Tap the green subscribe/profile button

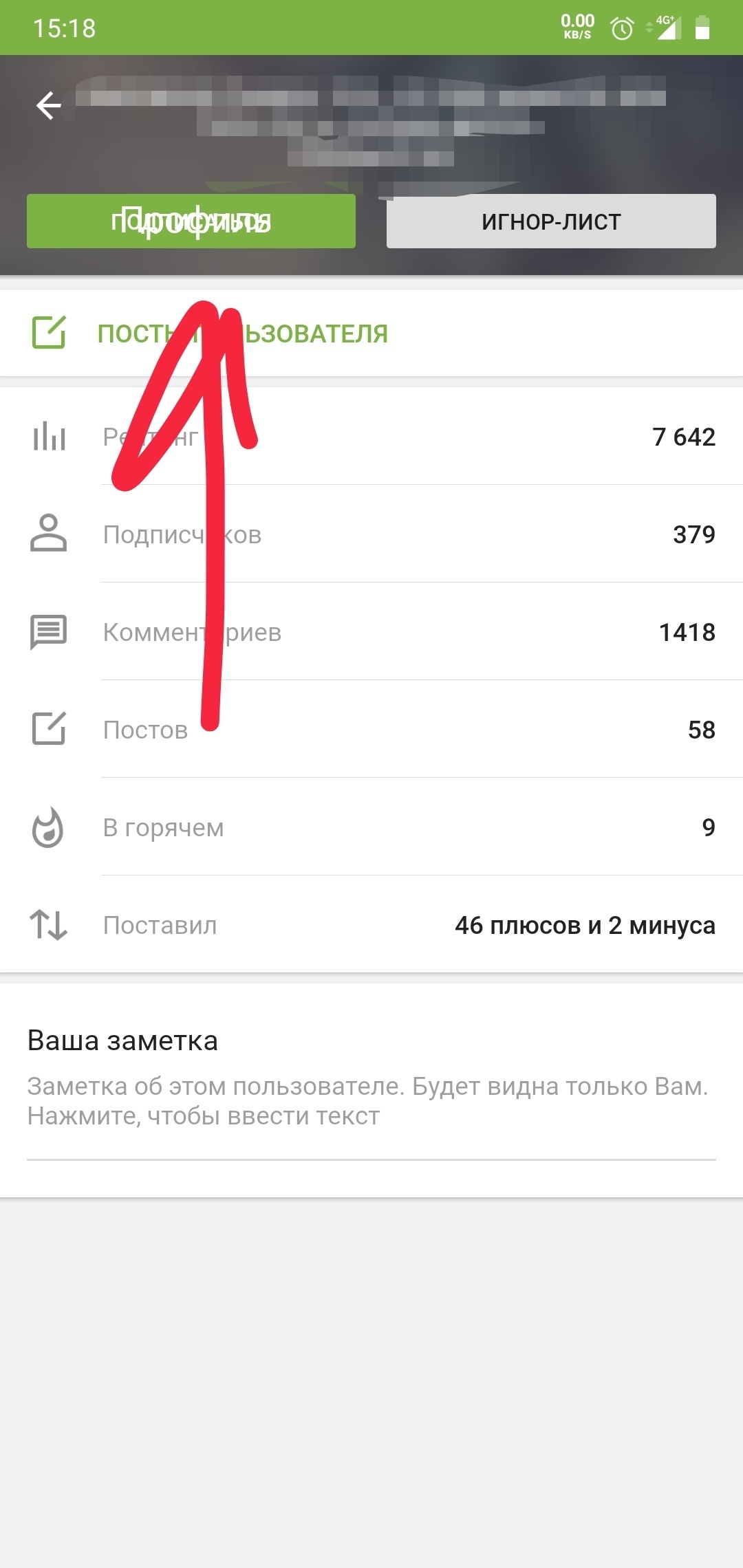191,221
